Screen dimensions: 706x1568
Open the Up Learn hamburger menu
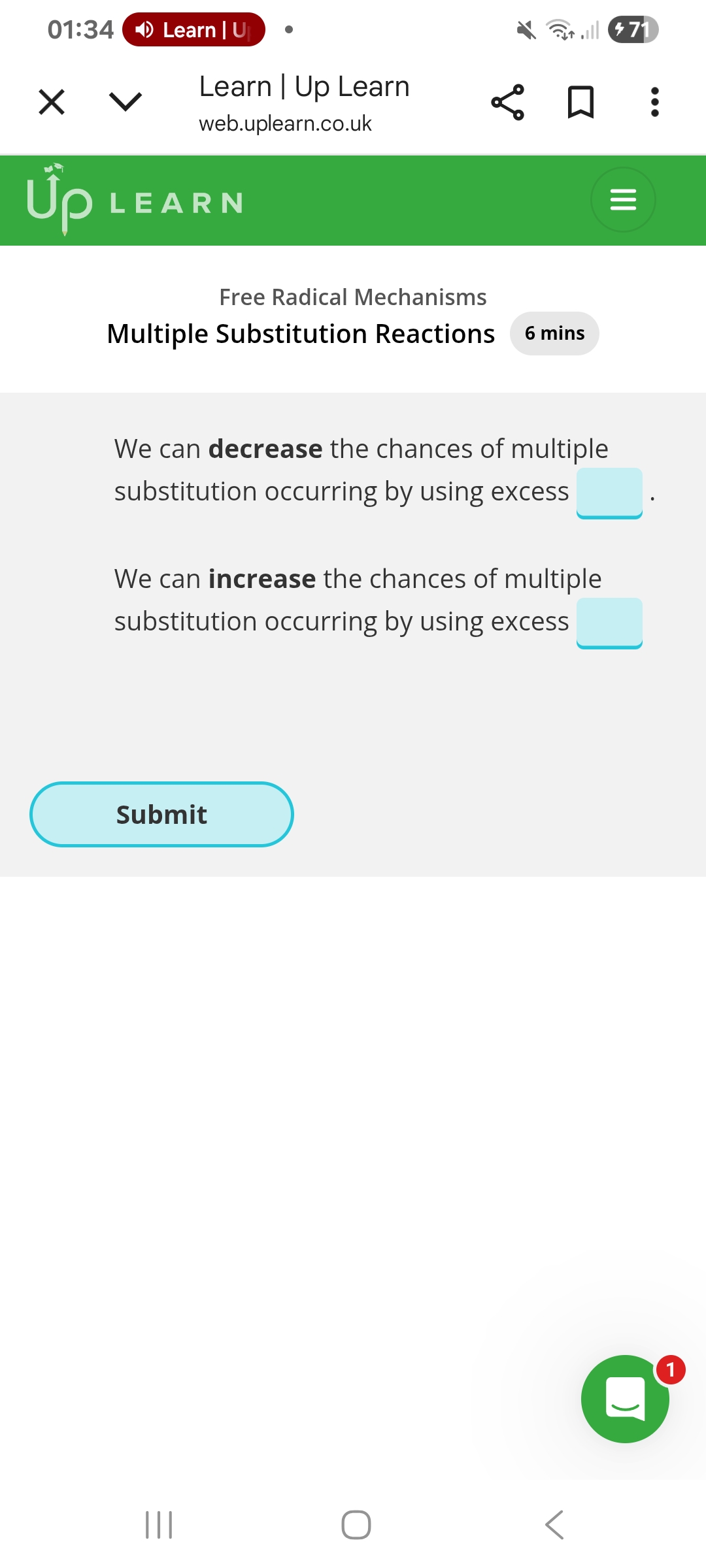point(623,200)
